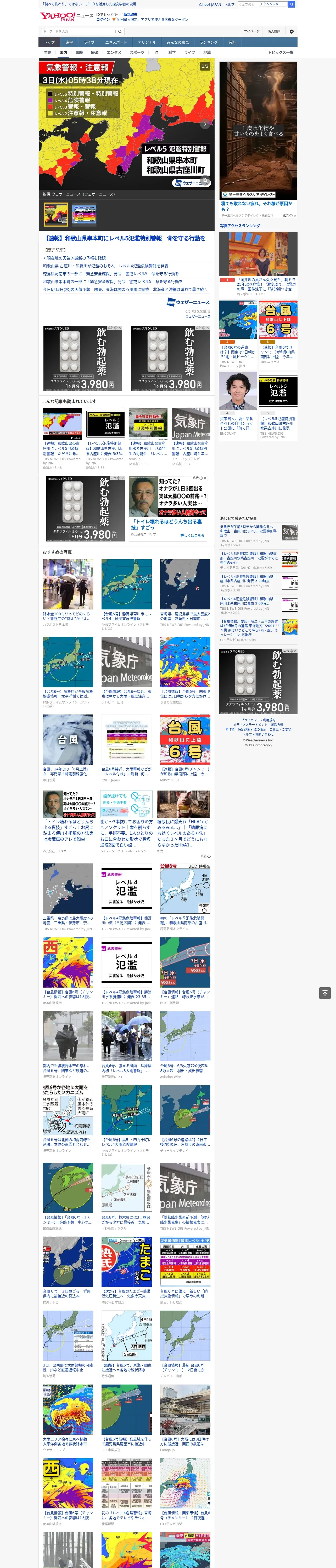
Task: Open 購入履歴 purchase history
Action: pyautogui.click(x=274, y=32)
